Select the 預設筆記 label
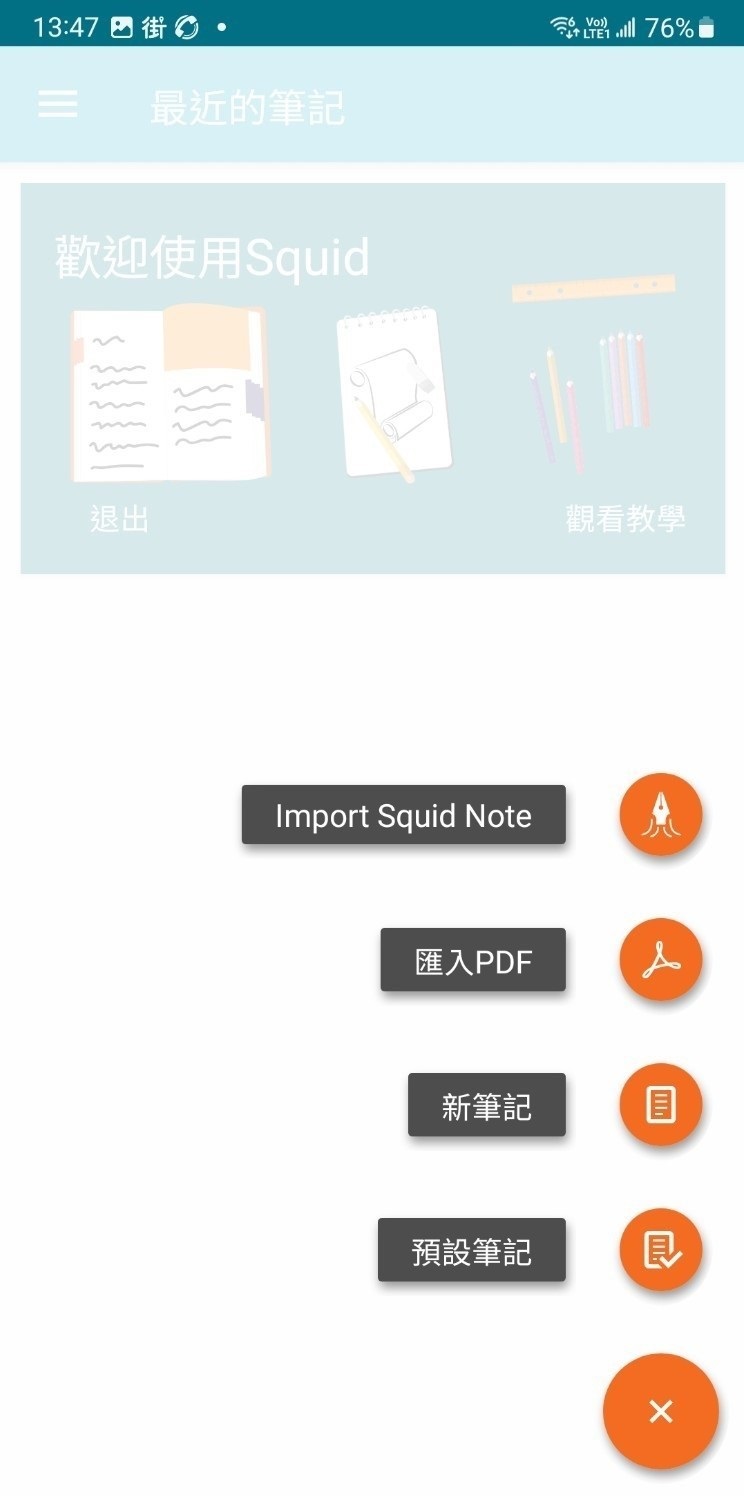 (472, 1250)
